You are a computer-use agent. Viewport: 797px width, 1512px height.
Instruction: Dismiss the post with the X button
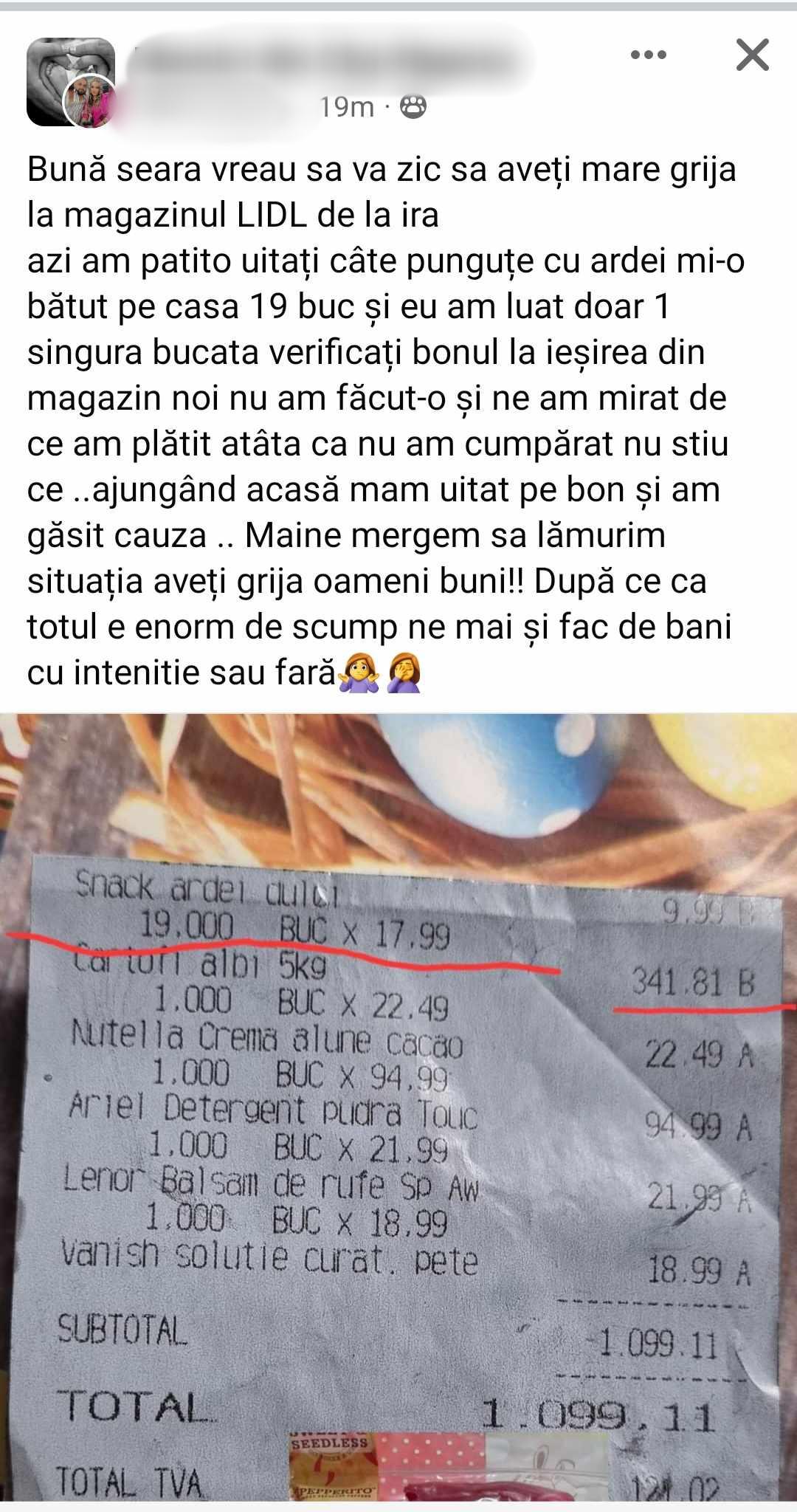point(752,55)
